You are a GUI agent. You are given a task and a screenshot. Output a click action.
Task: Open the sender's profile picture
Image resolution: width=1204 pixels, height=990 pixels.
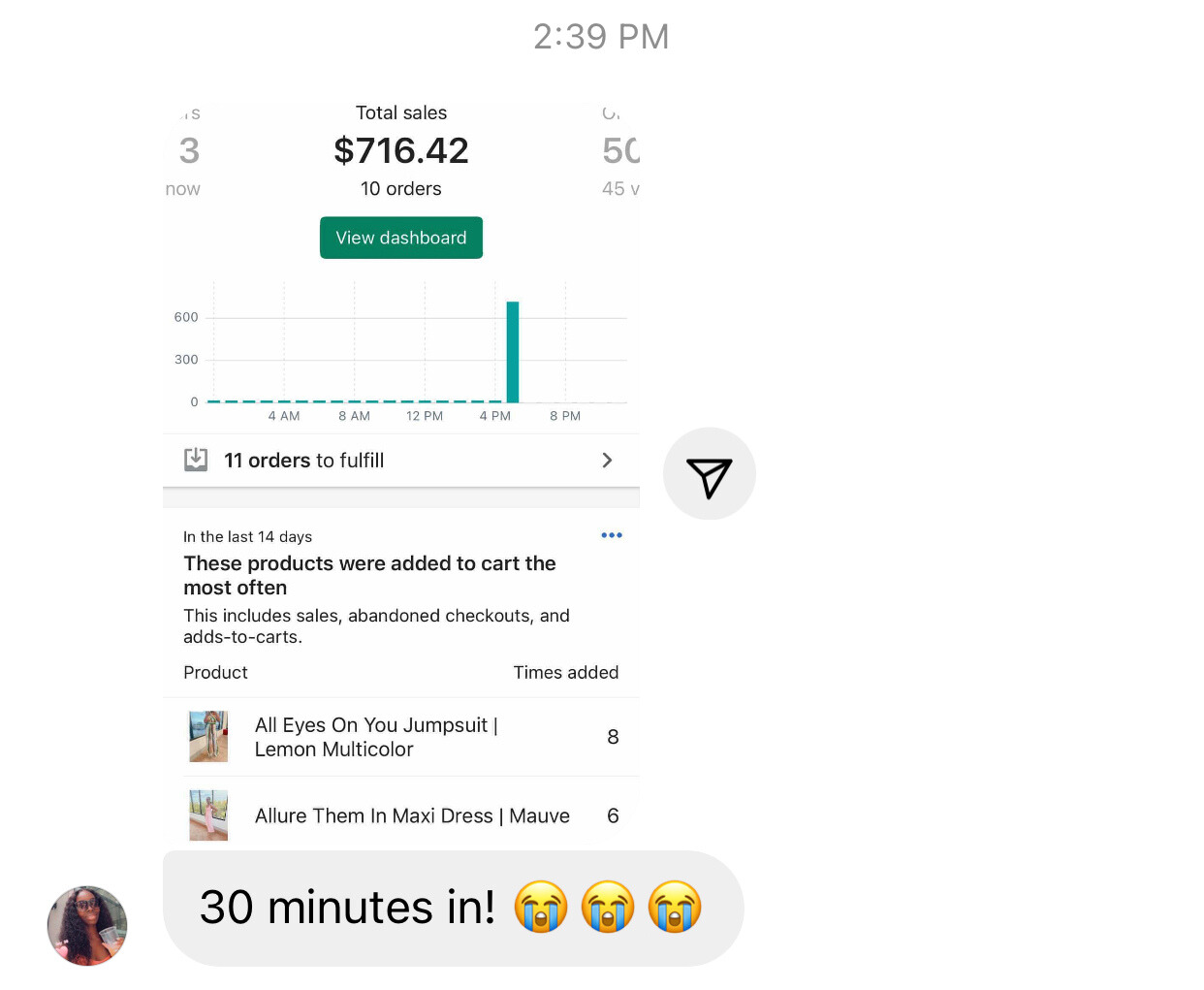pyautogui.click(x=87, y=925)
